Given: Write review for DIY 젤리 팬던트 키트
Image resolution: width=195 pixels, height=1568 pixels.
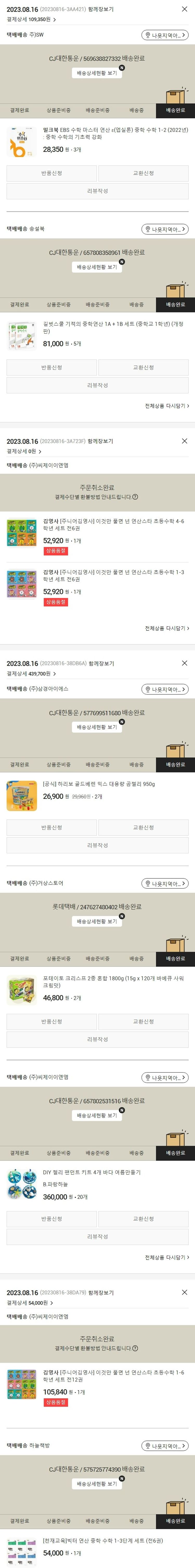Looking at the screenshot, I should [x=97, y=1237].
